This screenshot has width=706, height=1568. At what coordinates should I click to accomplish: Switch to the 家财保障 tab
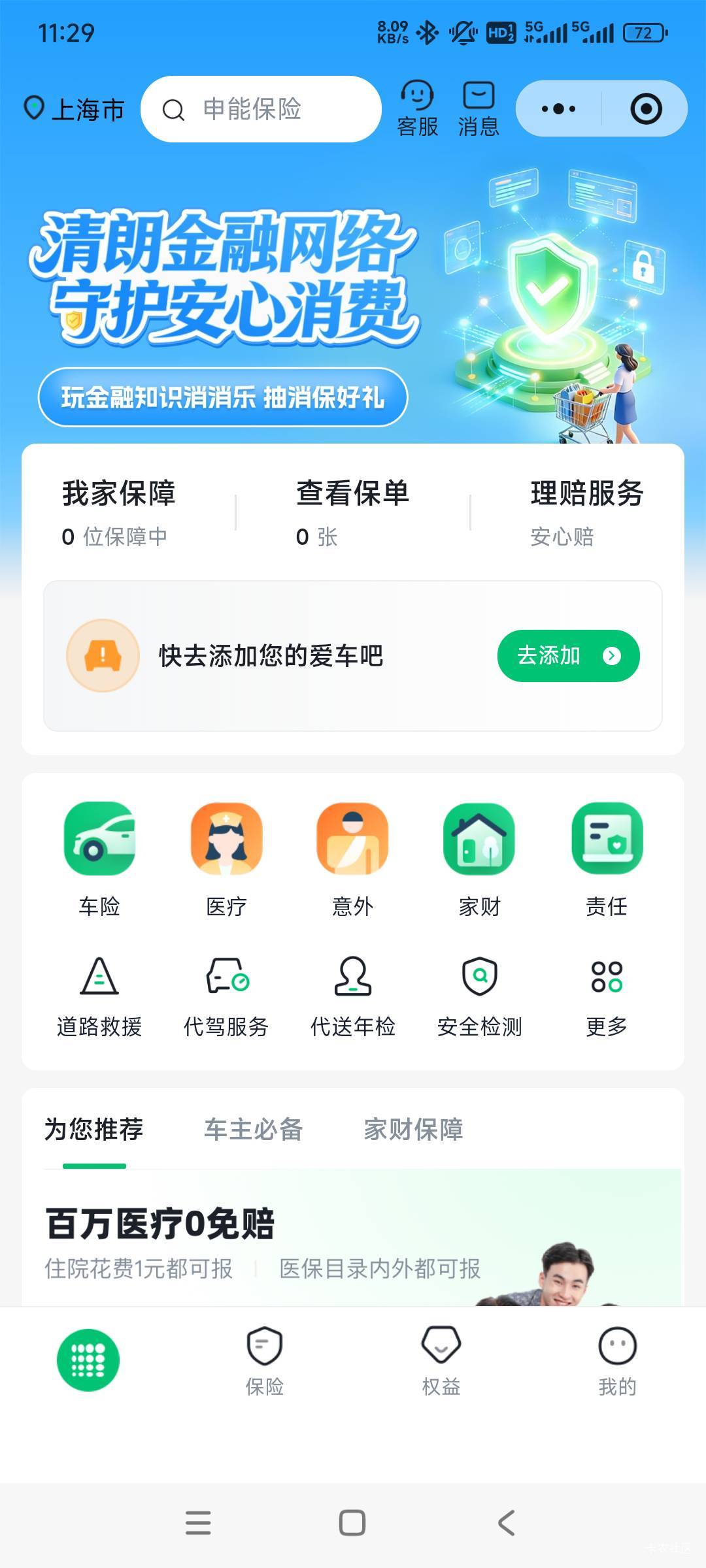(413, 1130)
